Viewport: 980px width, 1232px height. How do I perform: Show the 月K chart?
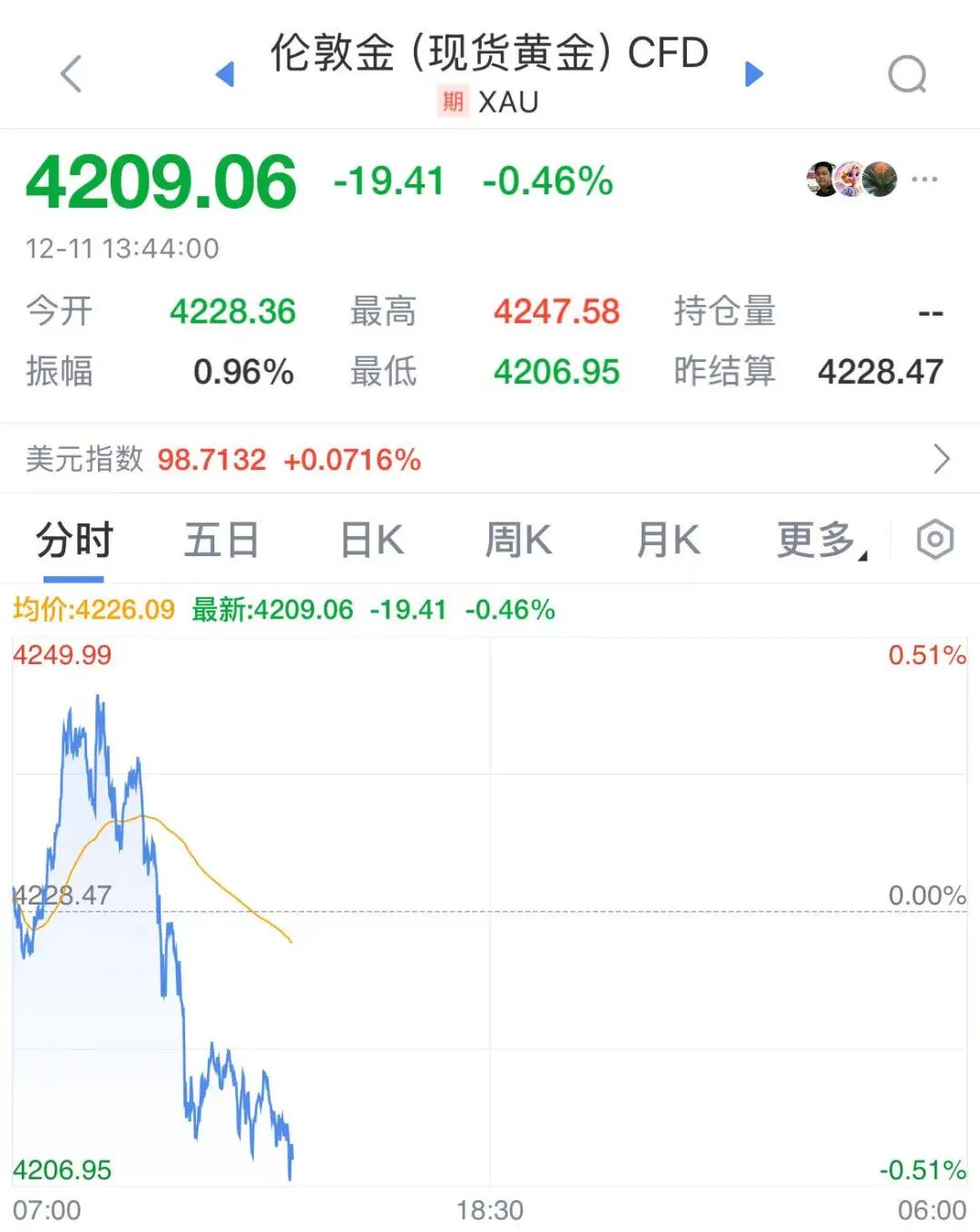(668, 541)
